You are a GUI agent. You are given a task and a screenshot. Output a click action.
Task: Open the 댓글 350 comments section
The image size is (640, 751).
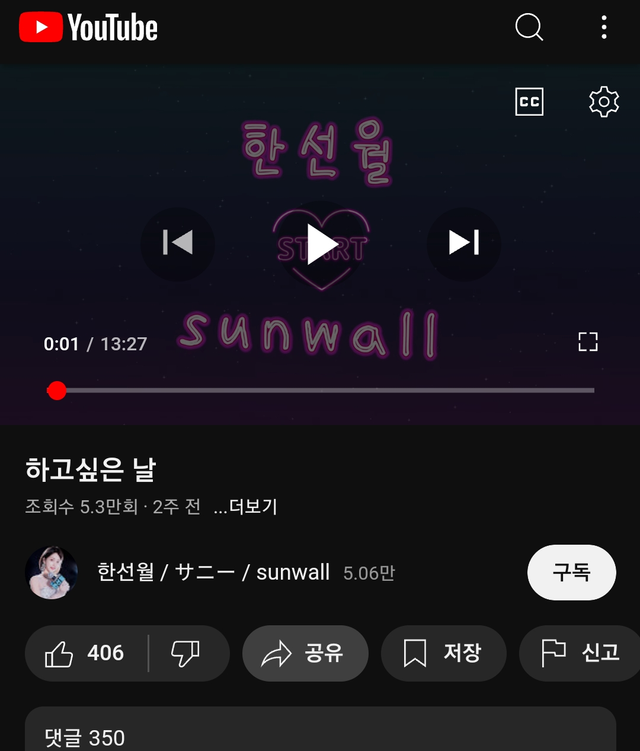pyautogui.click(x=320, y=736)
